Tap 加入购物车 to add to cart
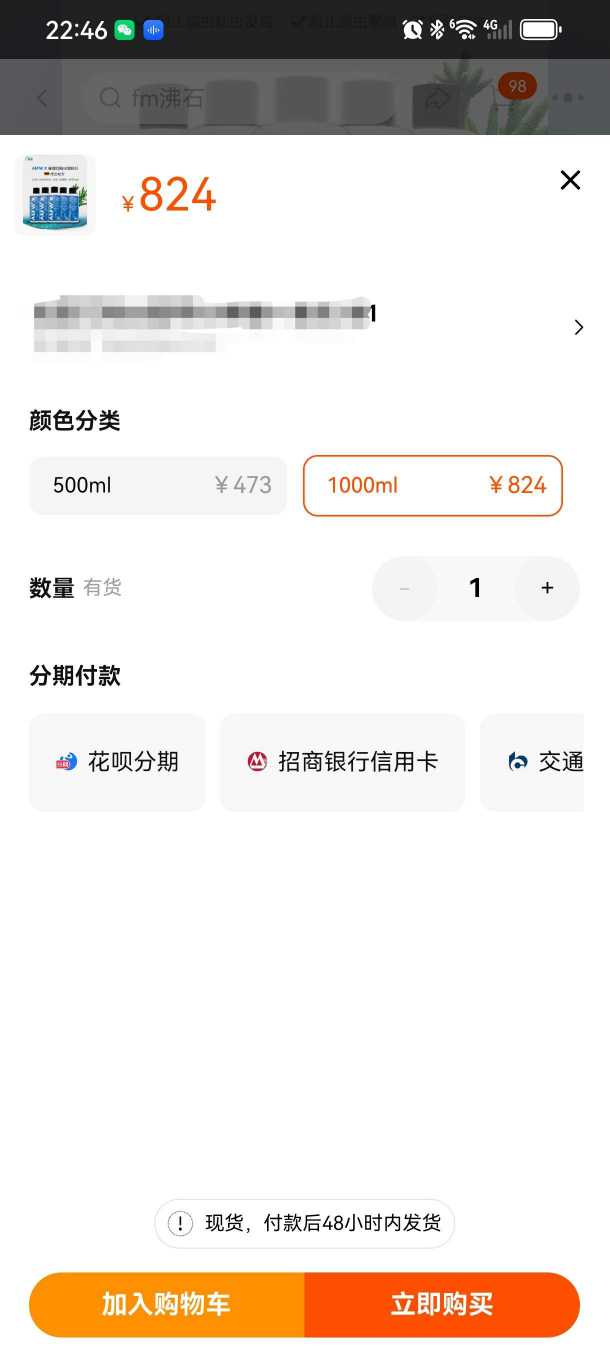610x1350 pixels. coord(167,1304)
